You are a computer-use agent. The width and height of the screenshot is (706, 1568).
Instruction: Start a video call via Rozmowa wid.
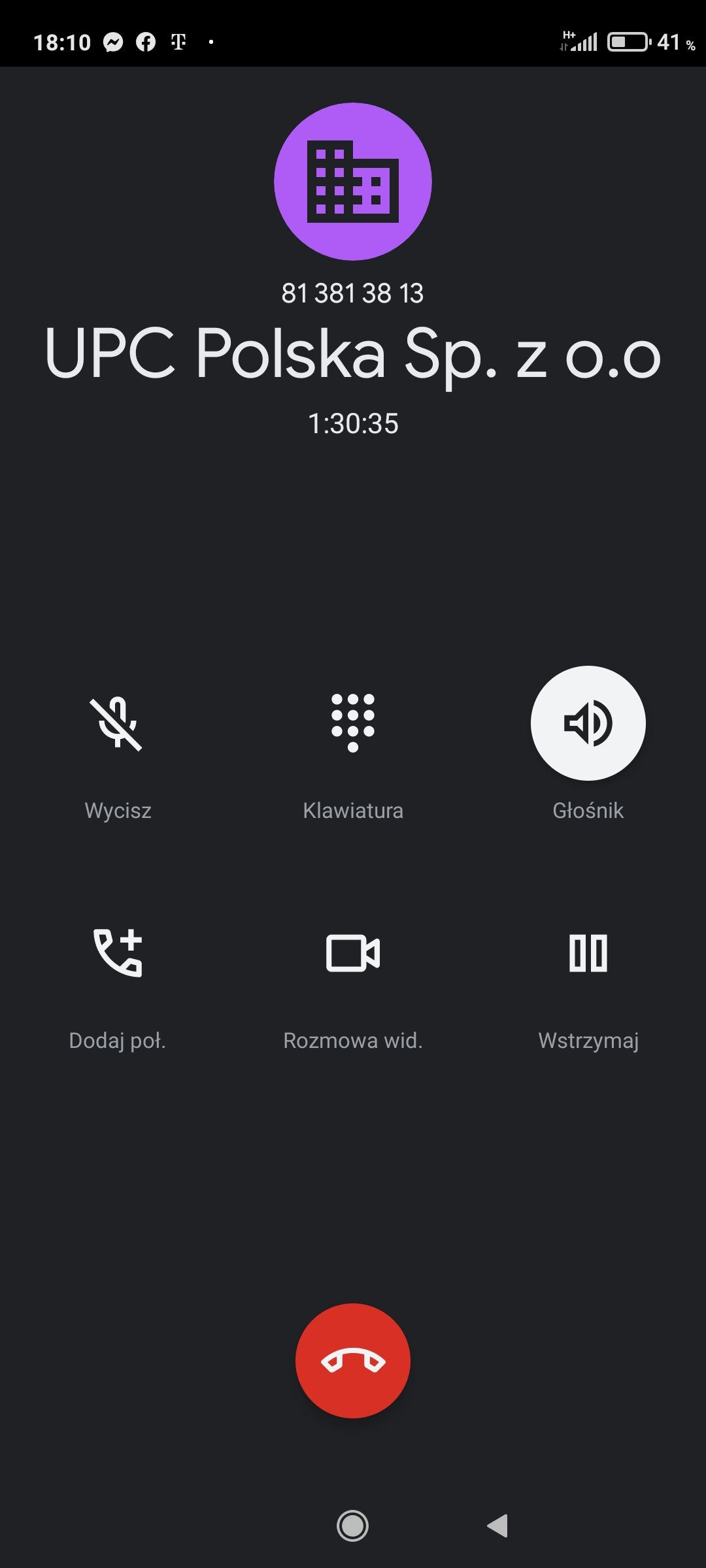pos(353,953)
